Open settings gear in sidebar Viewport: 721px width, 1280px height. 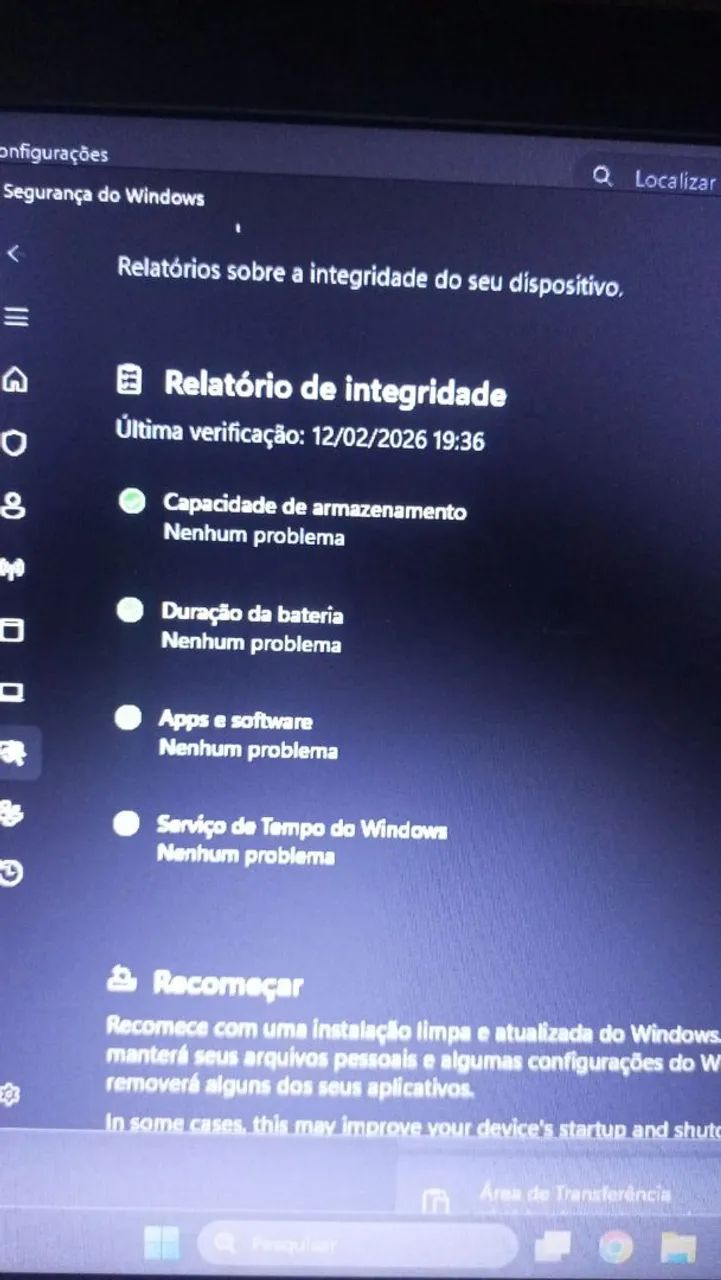click(10, 1095)
